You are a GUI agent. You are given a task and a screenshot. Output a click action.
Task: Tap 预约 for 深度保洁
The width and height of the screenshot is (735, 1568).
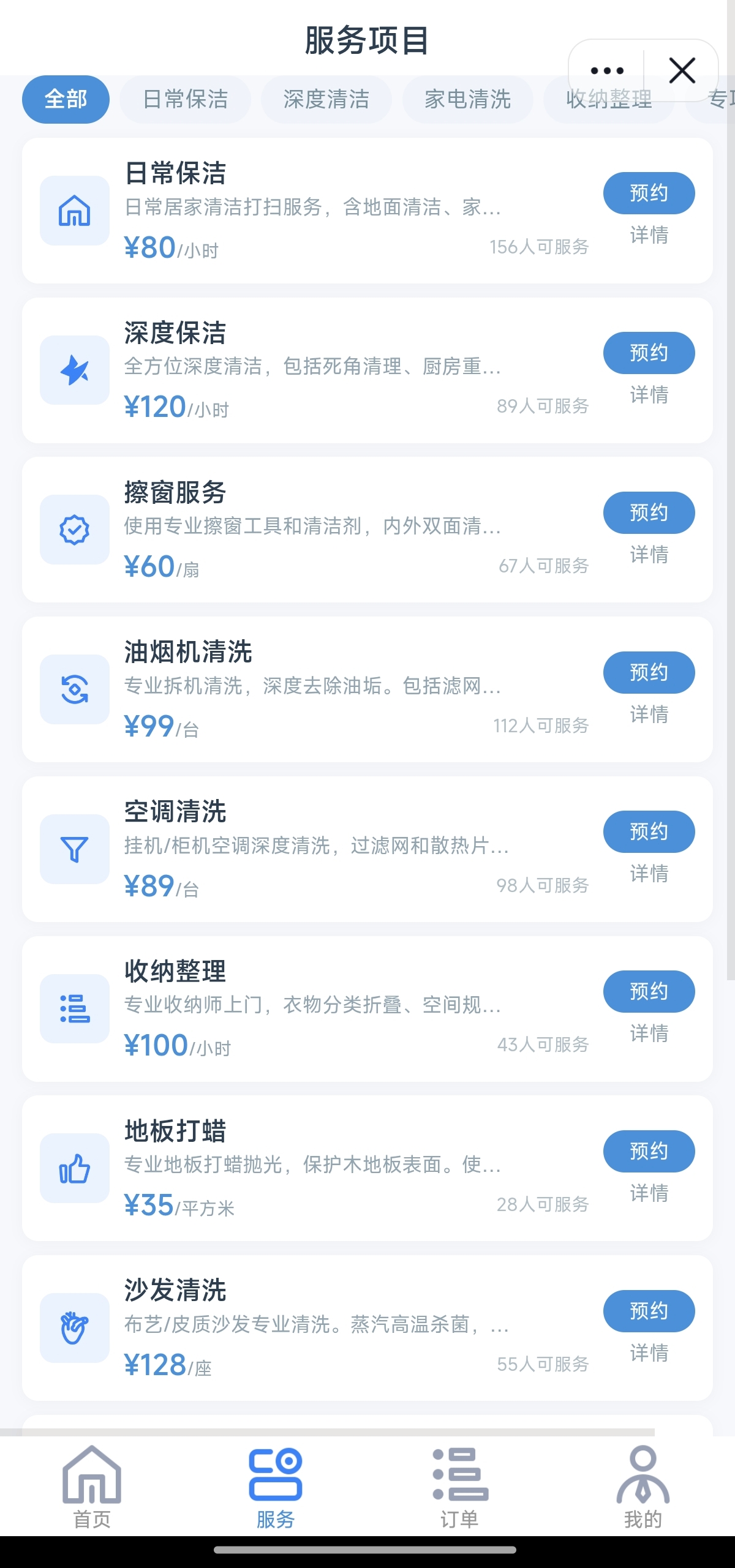point(649,353)
